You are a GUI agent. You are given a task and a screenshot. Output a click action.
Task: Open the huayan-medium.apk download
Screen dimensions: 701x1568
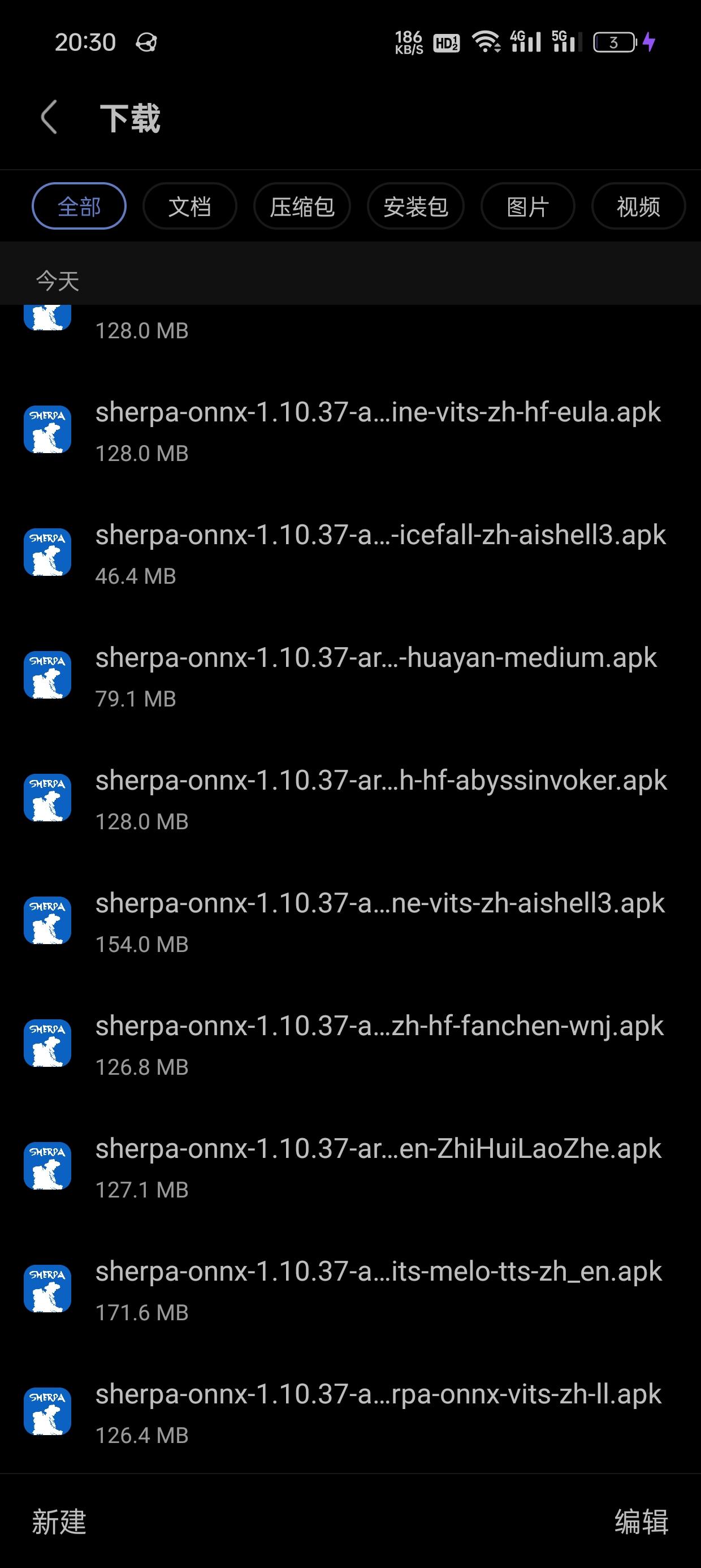[377, 677]
